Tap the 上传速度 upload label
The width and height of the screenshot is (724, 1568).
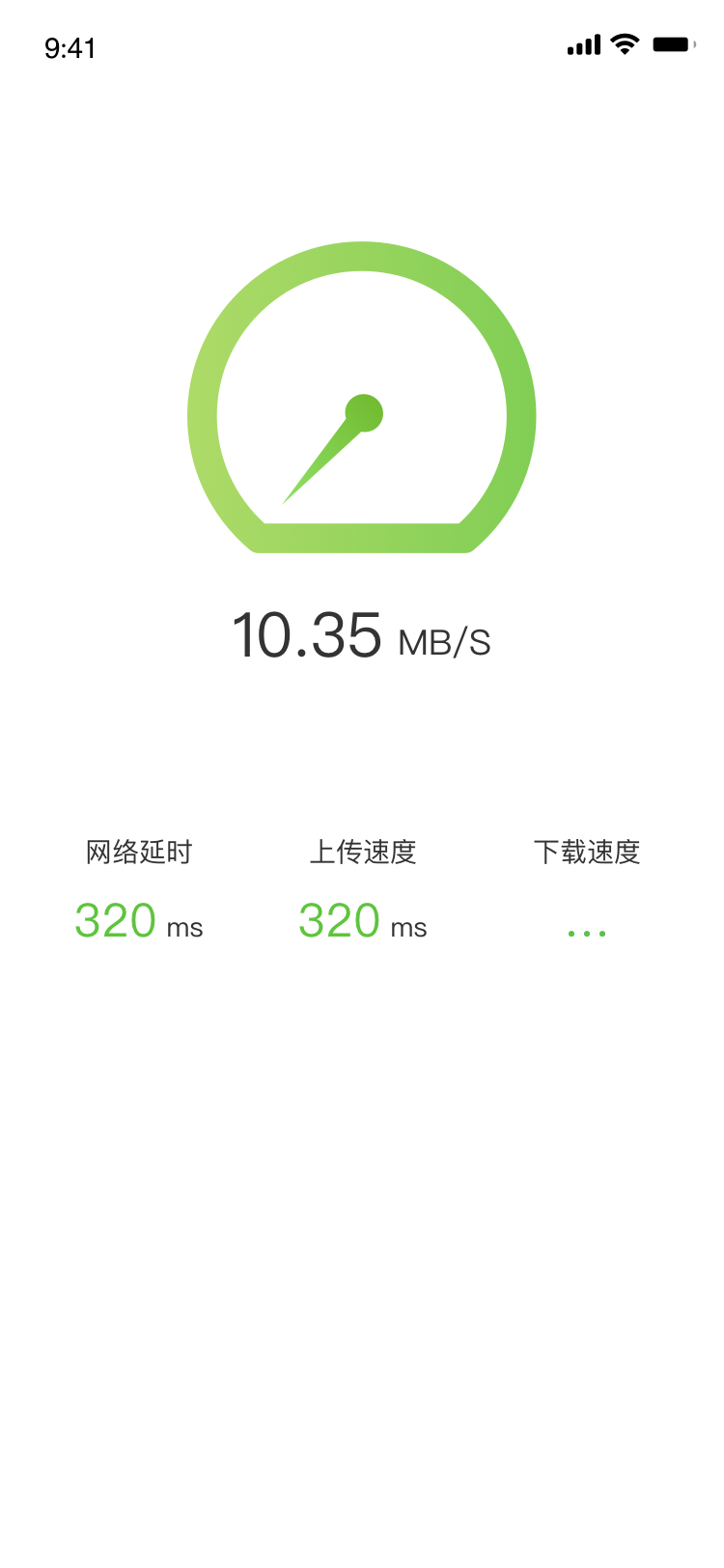tap(362, 853)
